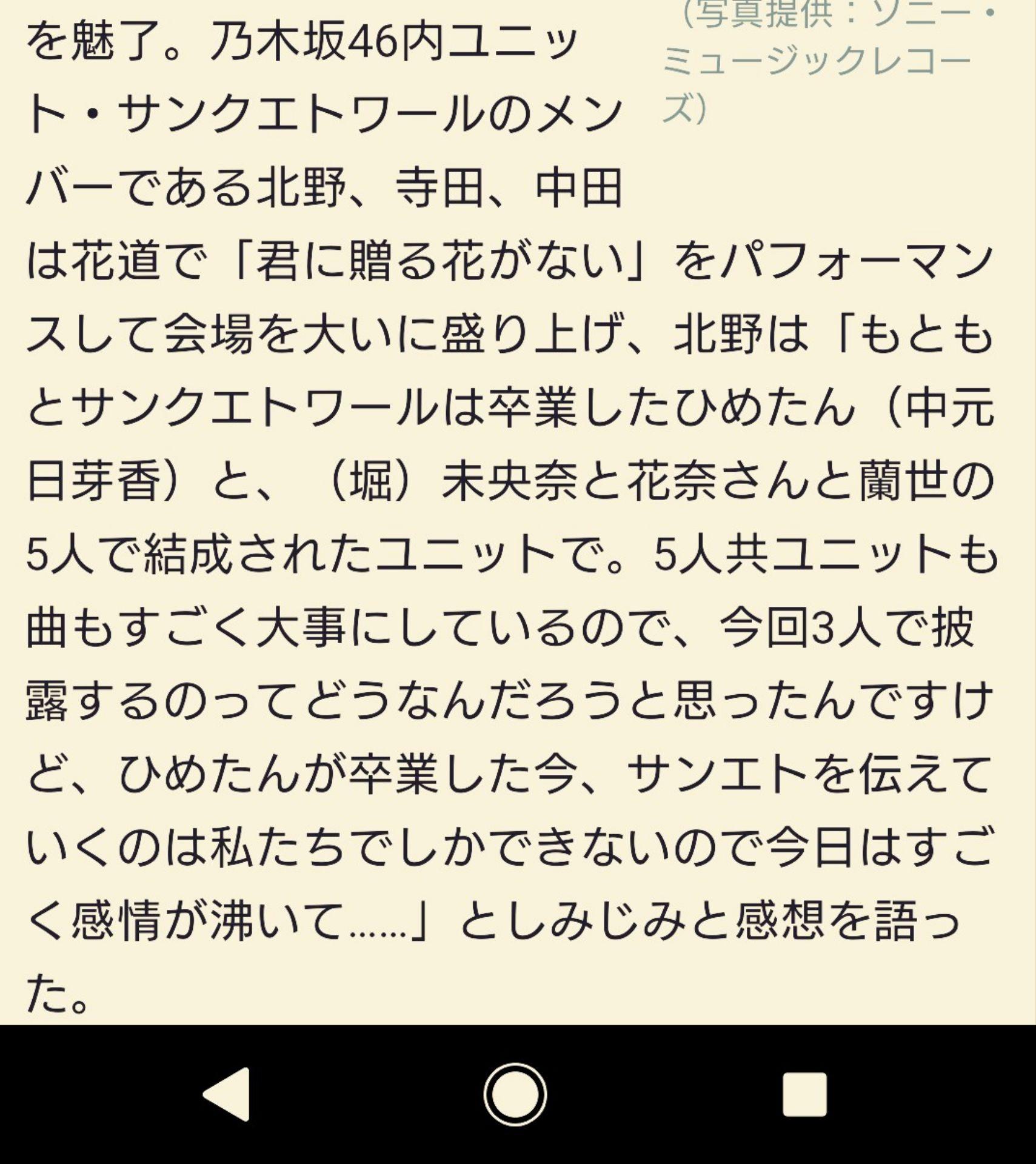Go back with the system back button
Image resolution: width=1036 pixels, height=1164 pixels.
tap(227, 1094)
